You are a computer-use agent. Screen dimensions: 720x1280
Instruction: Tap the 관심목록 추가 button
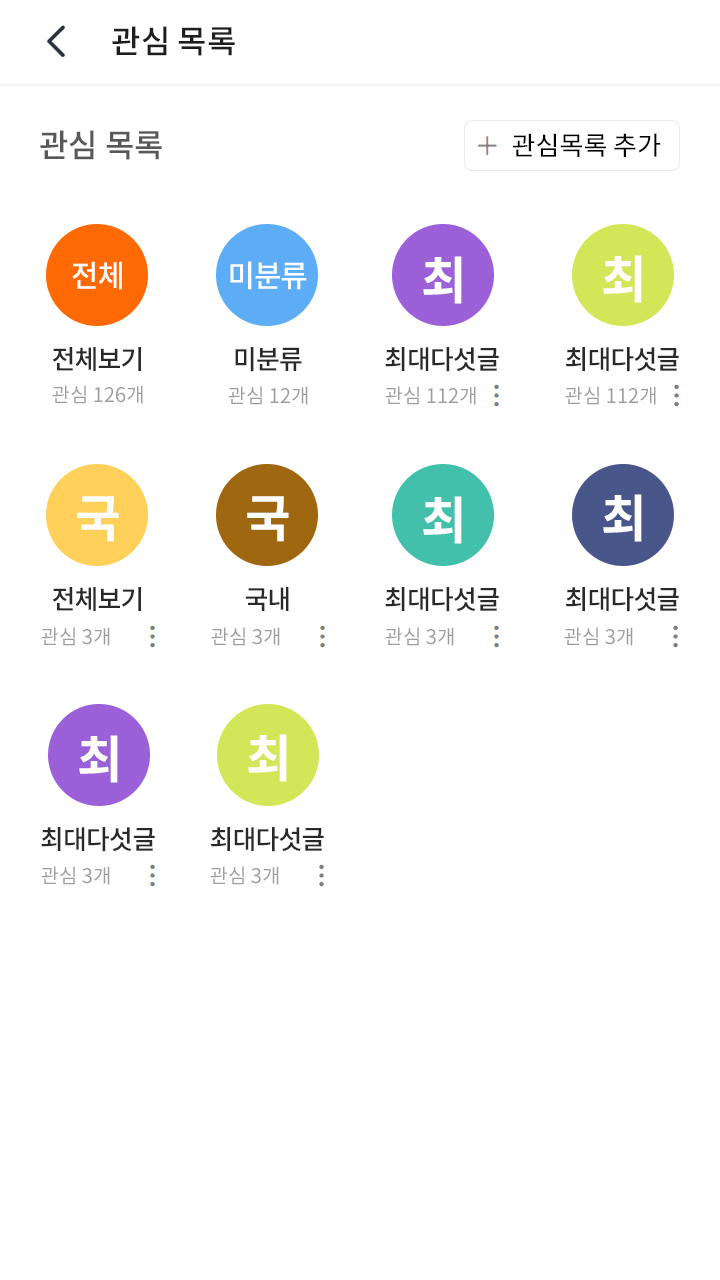572,146
